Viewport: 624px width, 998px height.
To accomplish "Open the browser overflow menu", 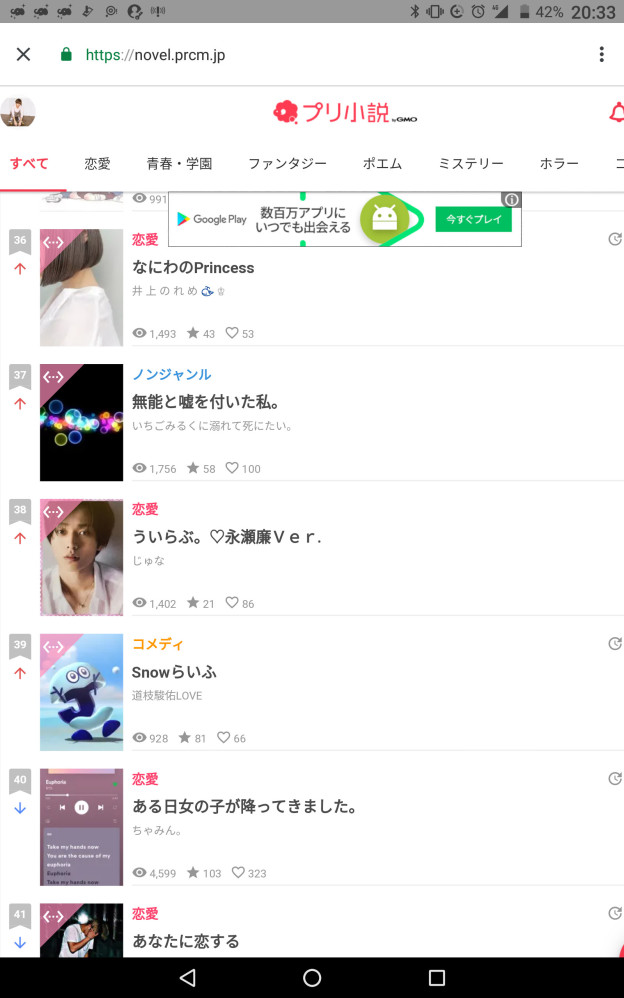I will pos(601,54).
